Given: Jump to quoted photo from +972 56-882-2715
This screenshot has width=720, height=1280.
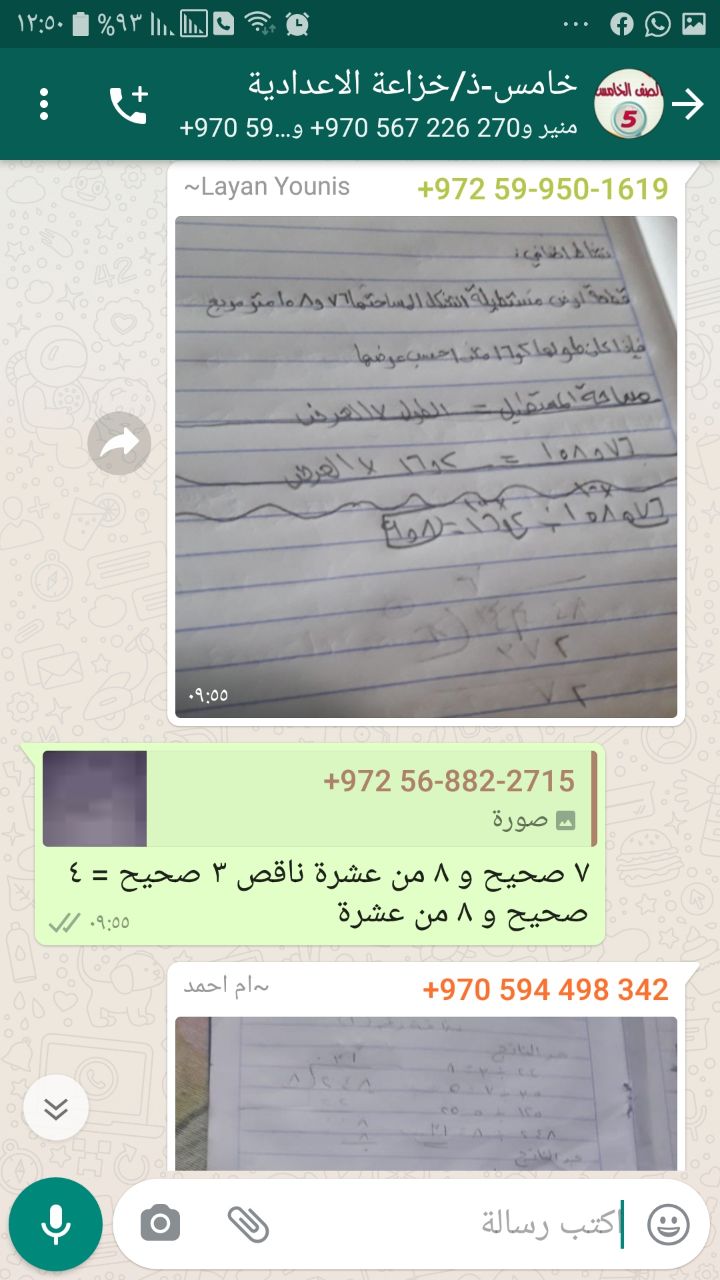Looking at the screenshot, I should click(x=320, y=798).
